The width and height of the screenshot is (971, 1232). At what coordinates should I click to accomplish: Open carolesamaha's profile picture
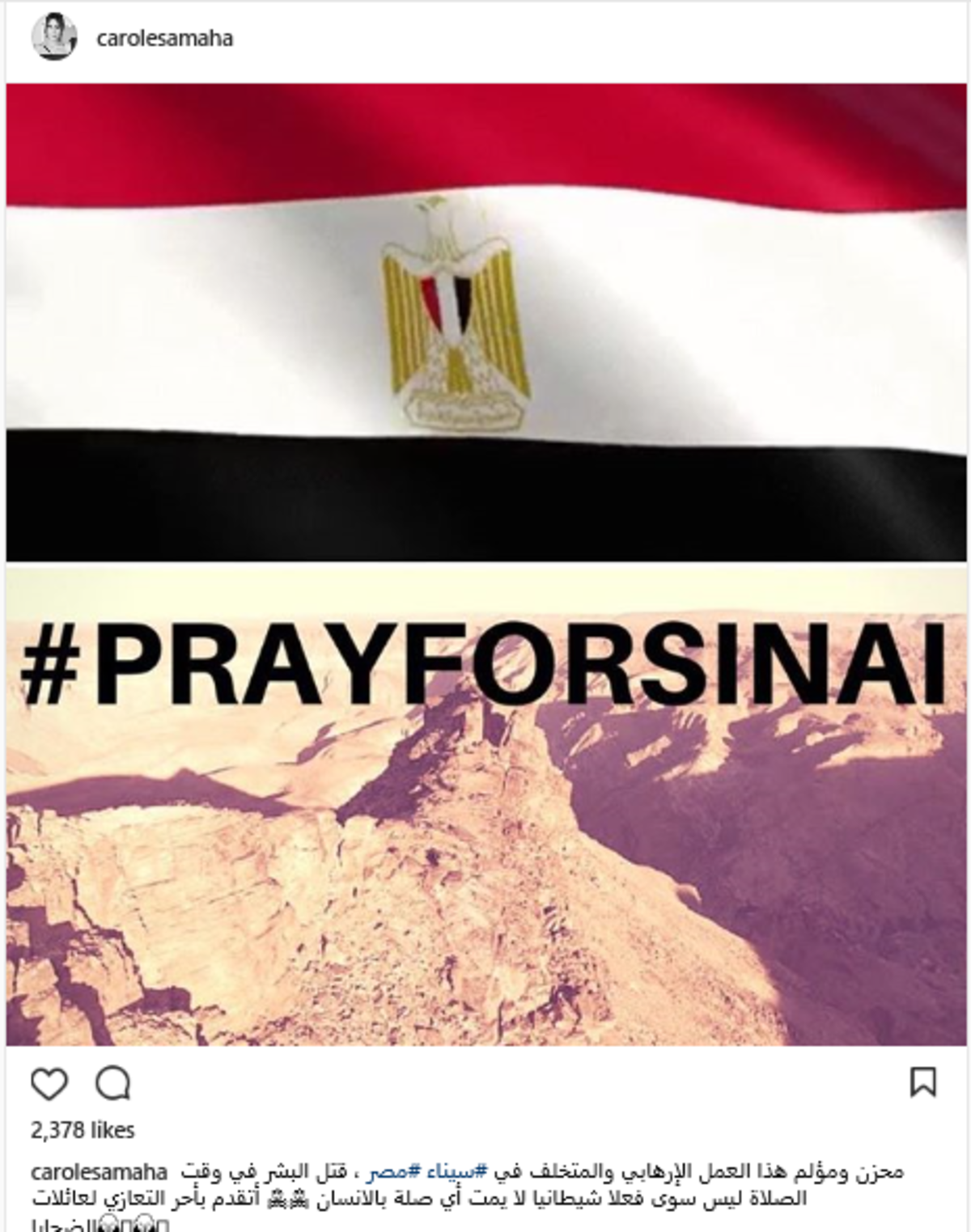click(54, 37)
